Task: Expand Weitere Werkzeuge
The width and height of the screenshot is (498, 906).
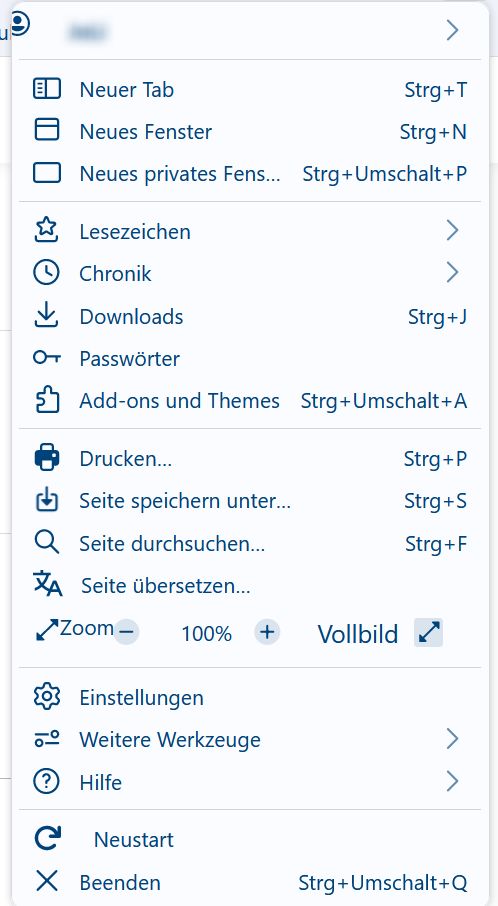Action: [246, 740]
